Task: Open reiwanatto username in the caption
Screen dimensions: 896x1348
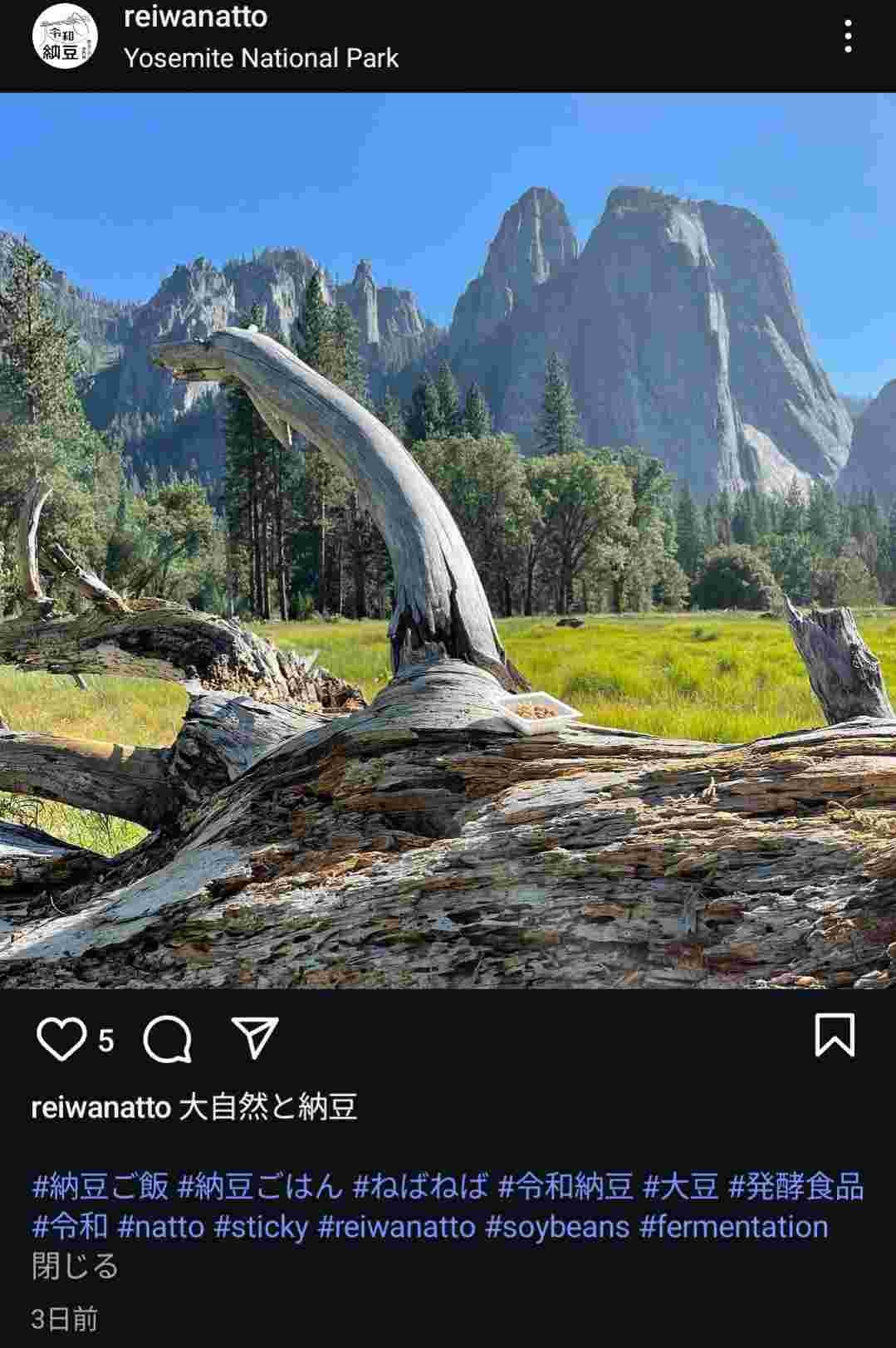Action: tap(100, 1107)
